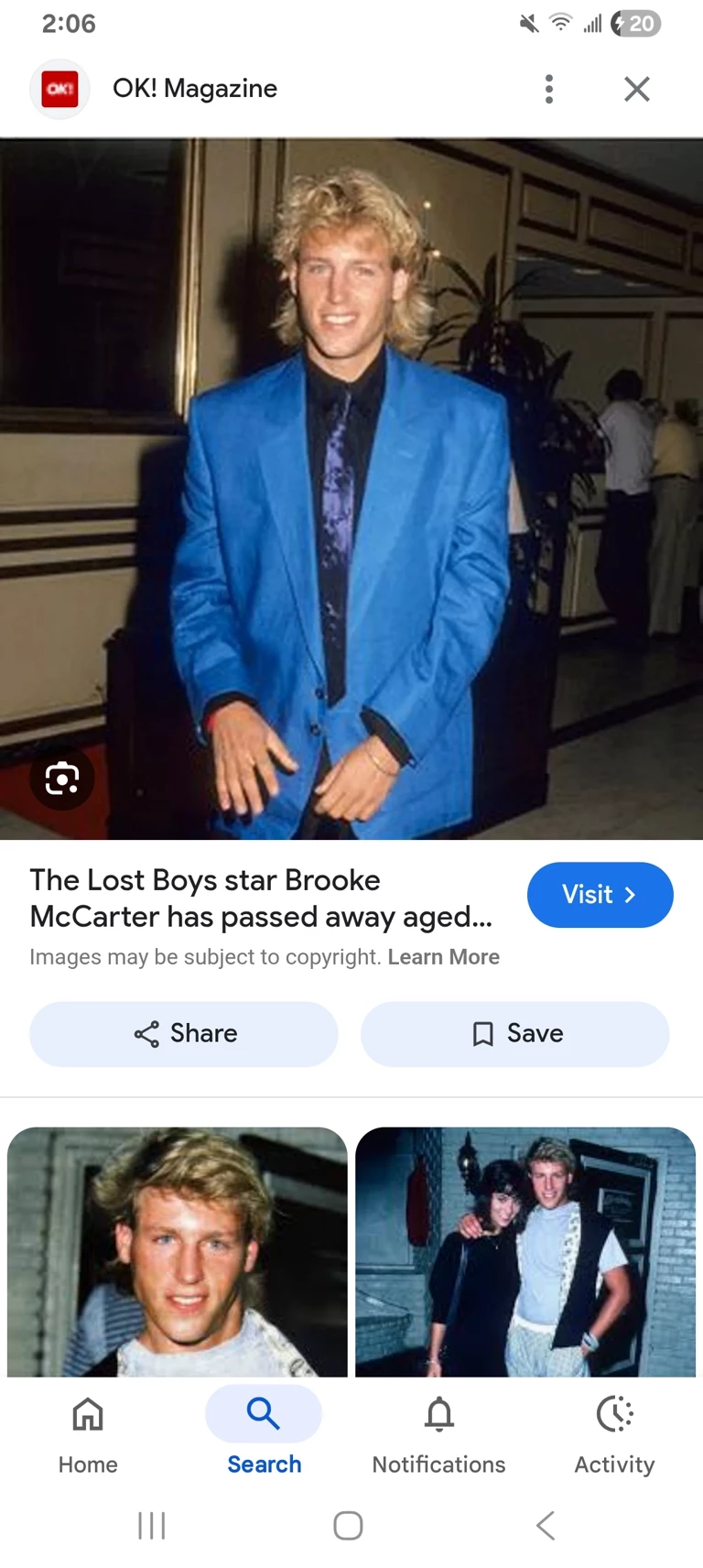
Task: Switch to the Activity tab
Action: [x=614, y=1432]
